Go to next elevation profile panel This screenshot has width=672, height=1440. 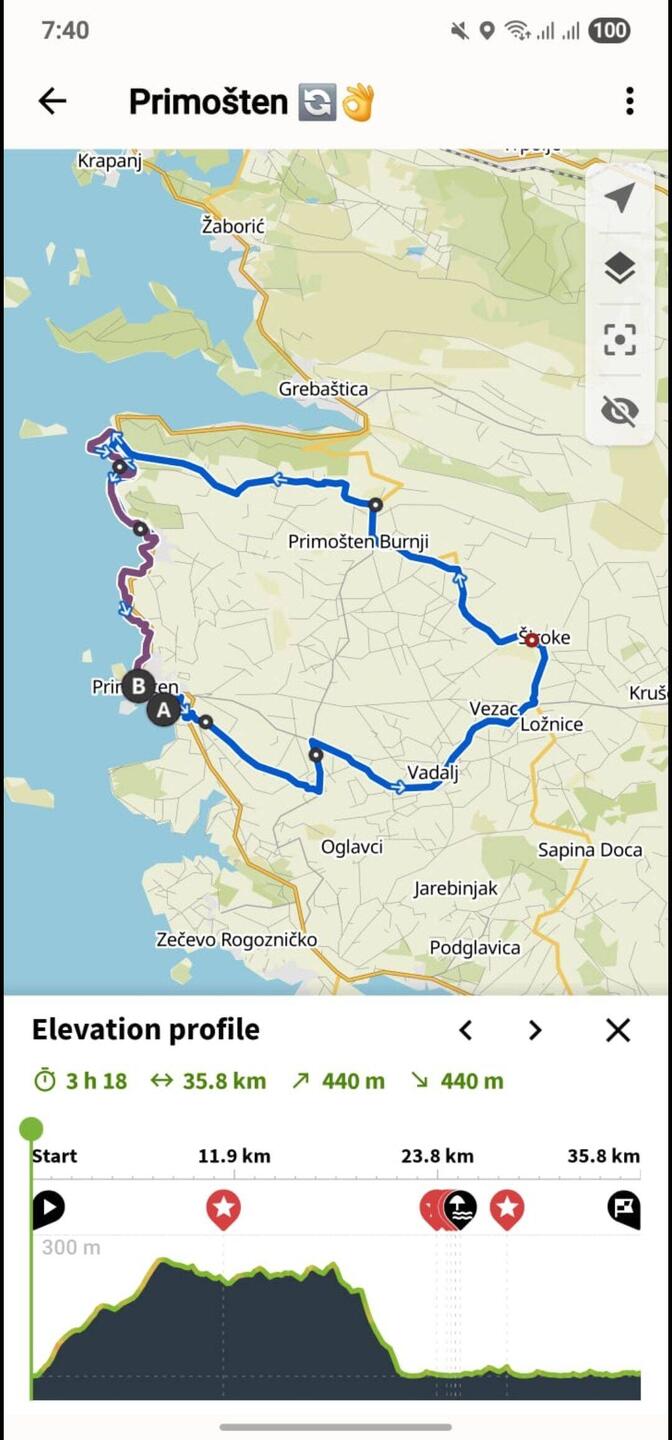click(535, 1030)
